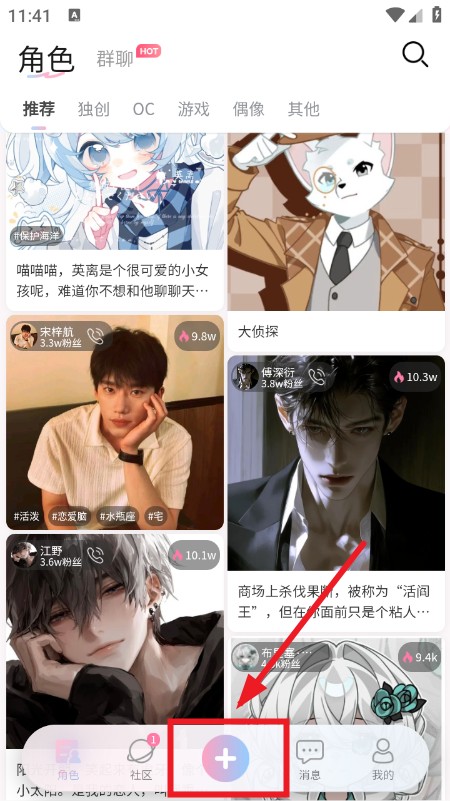The height and width of the screenshot is (801, 450).
Task: Switch to the 游戏 tab
Action: (x=194, y=108)
